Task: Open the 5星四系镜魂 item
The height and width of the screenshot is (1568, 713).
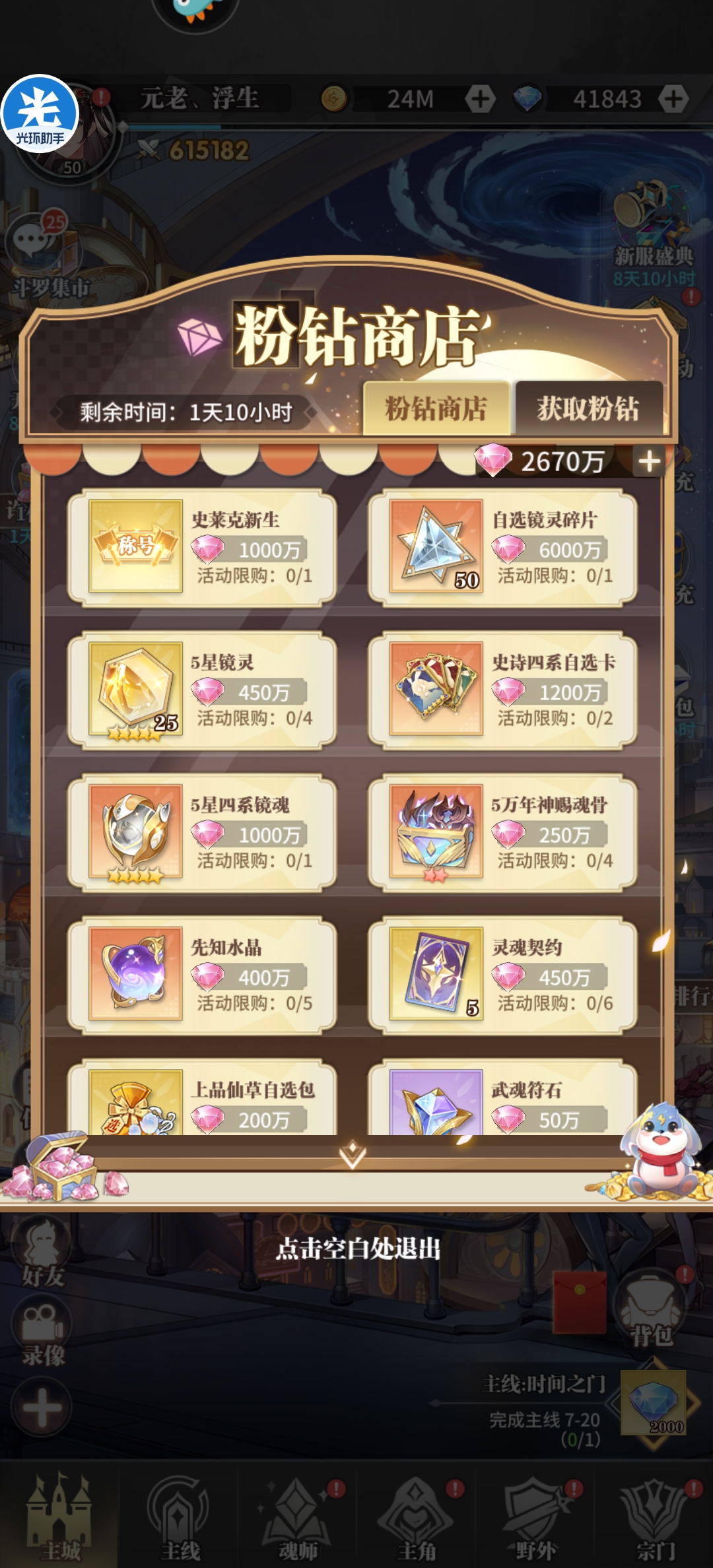Action: [x=202, y=833]
